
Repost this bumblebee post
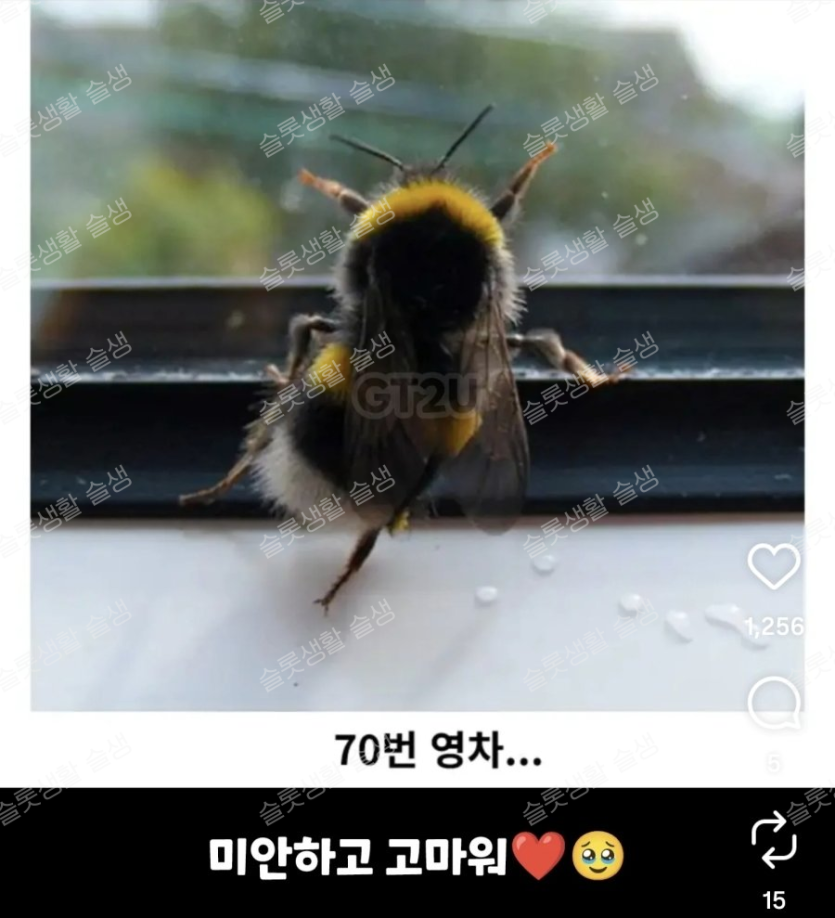(773, 840)
